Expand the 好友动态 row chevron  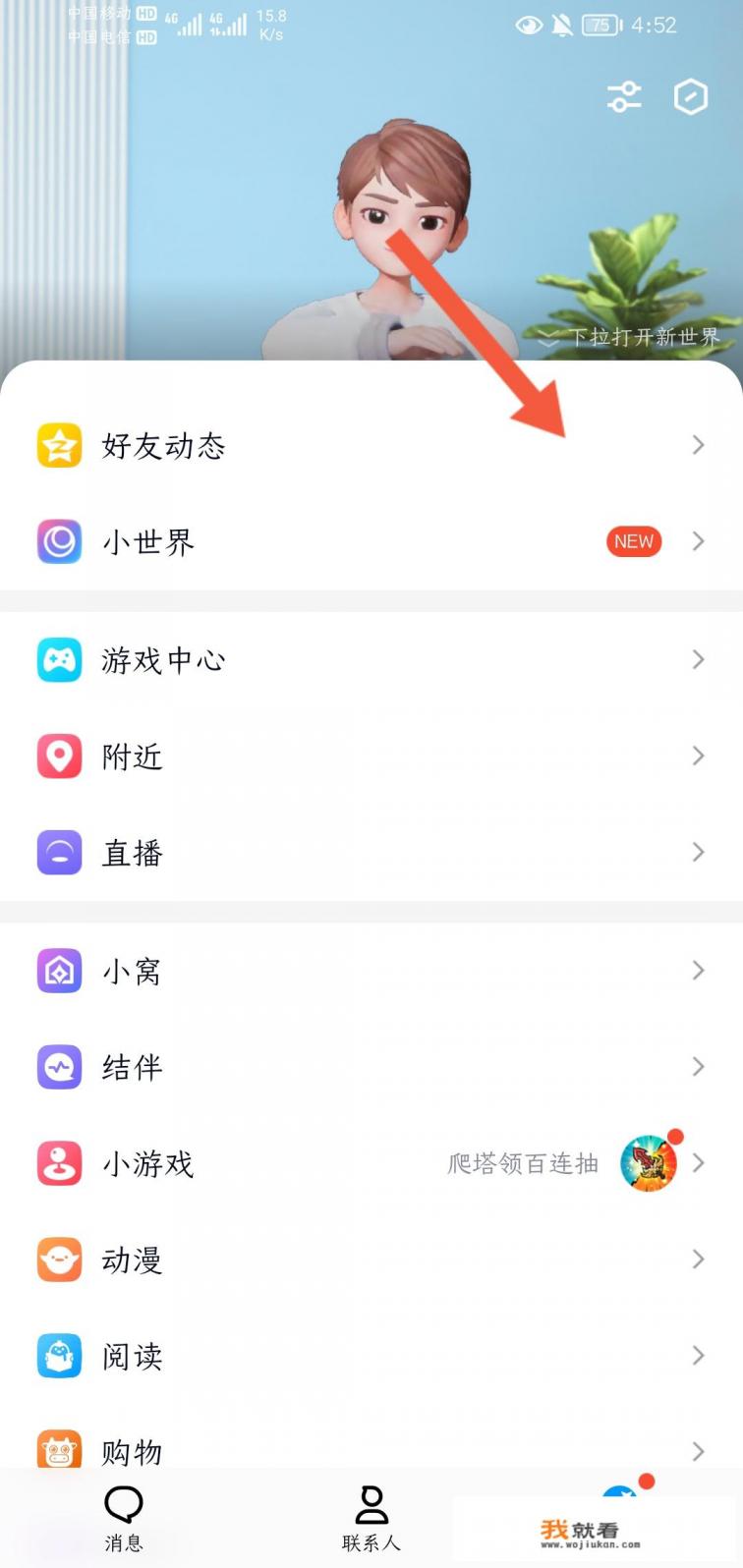coord(698,445)
